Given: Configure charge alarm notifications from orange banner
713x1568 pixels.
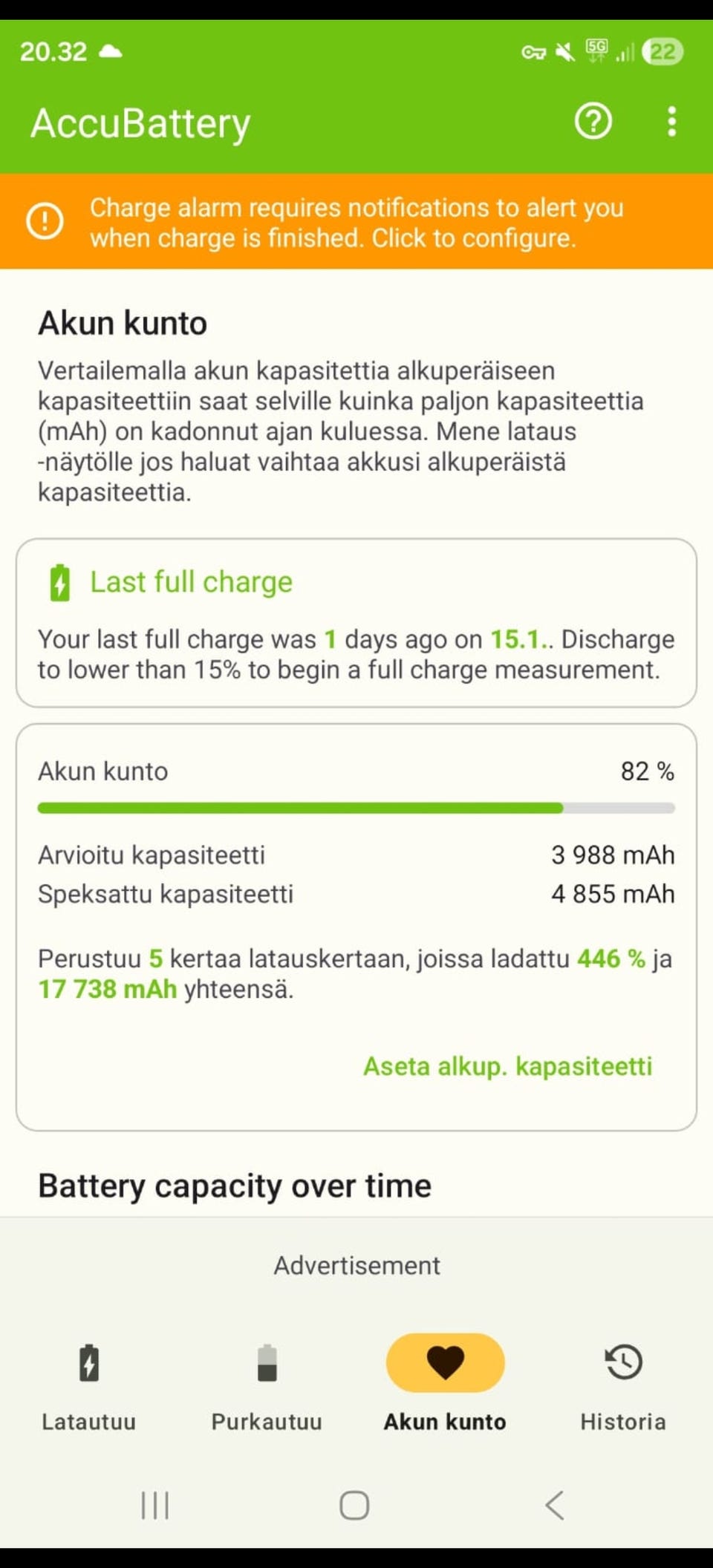Looking at the screenshot, I should click(356, 222).
